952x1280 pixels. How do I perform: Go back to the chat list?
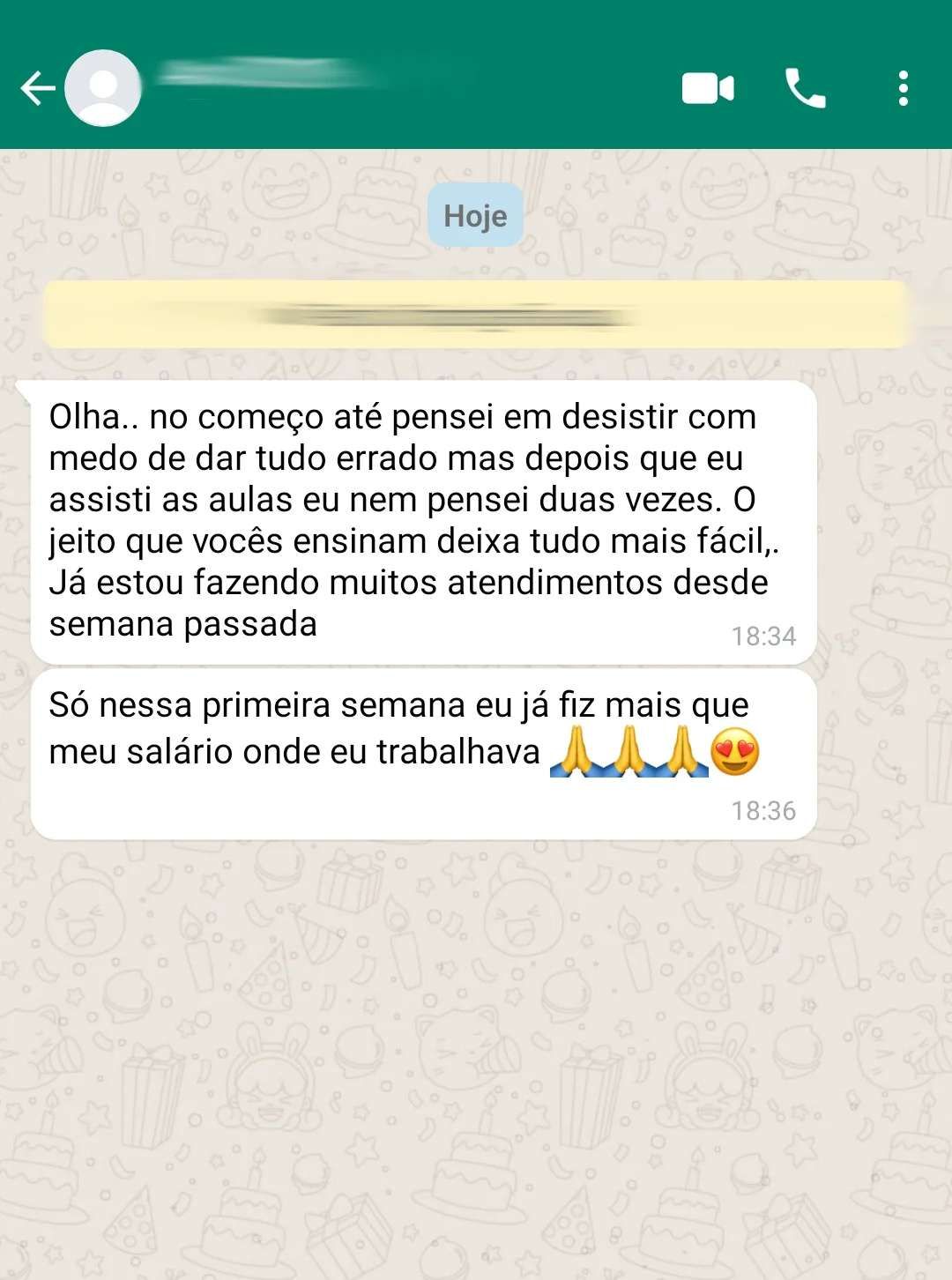click(37, 88)
